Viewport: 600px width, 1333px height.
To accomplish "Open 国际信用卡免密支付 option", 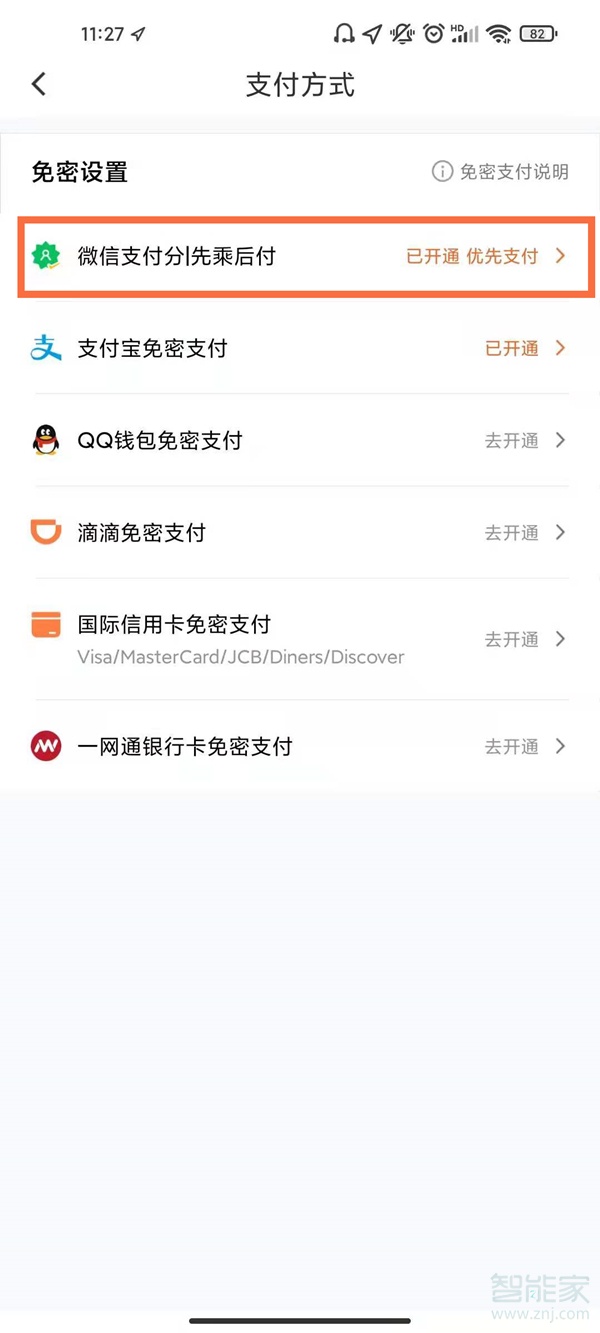I will click(x=300, y=638).
